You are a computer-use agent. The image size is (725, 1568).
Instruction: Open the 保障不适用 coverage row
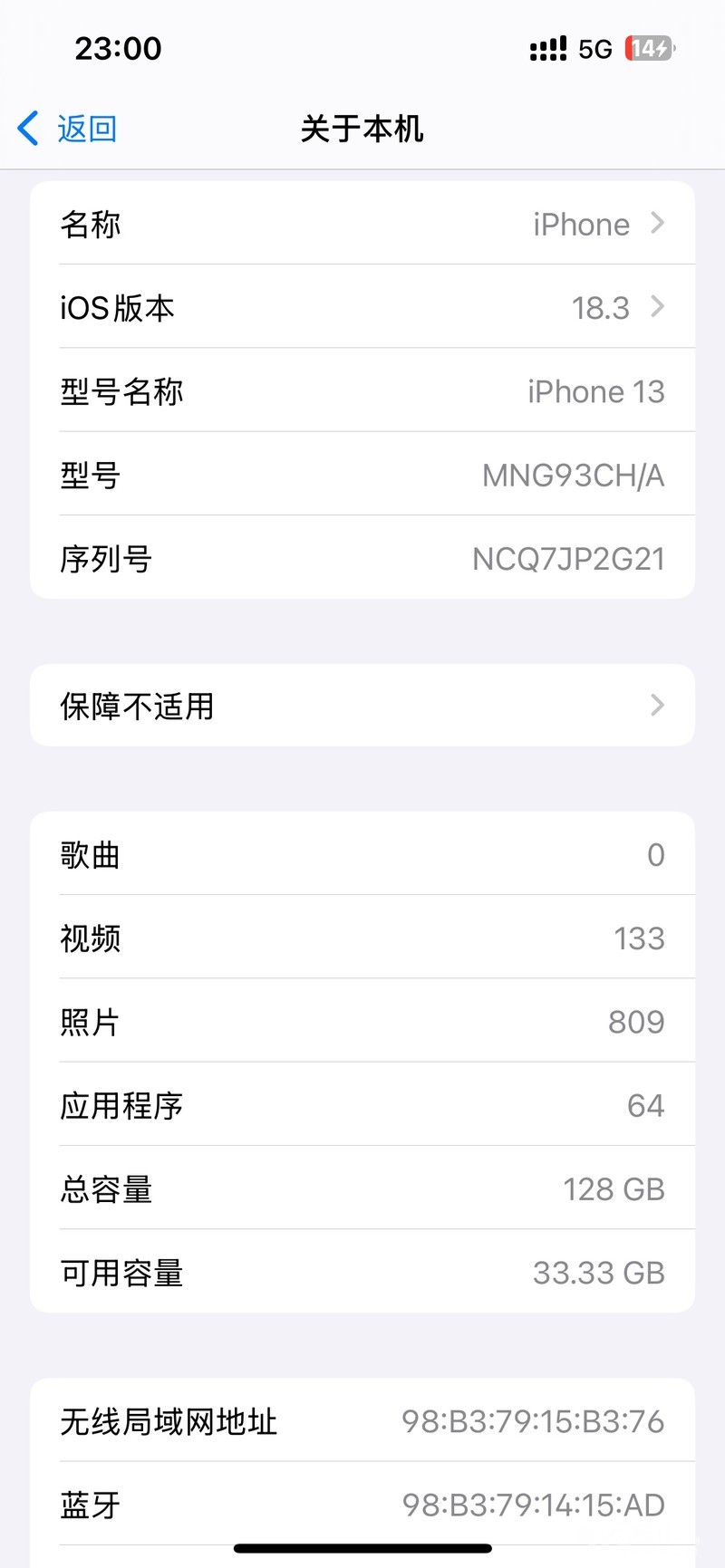(362, 706)
